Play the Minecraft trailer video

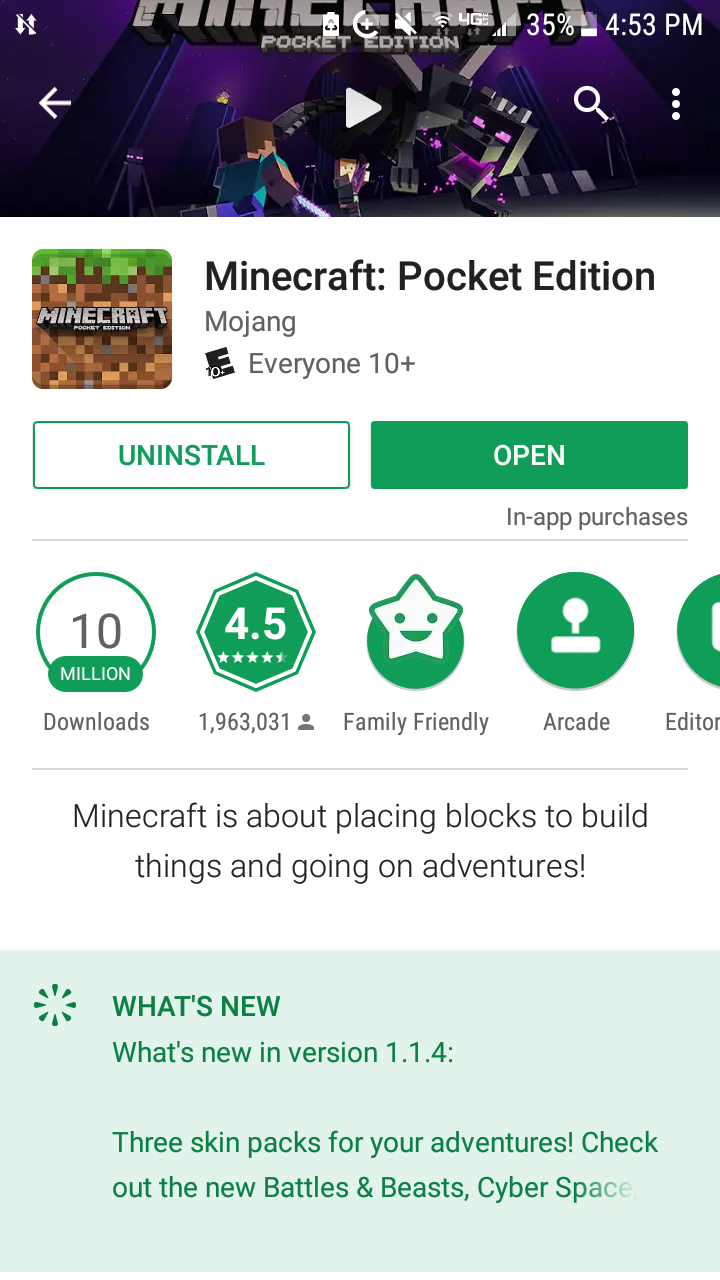(362, 108)
